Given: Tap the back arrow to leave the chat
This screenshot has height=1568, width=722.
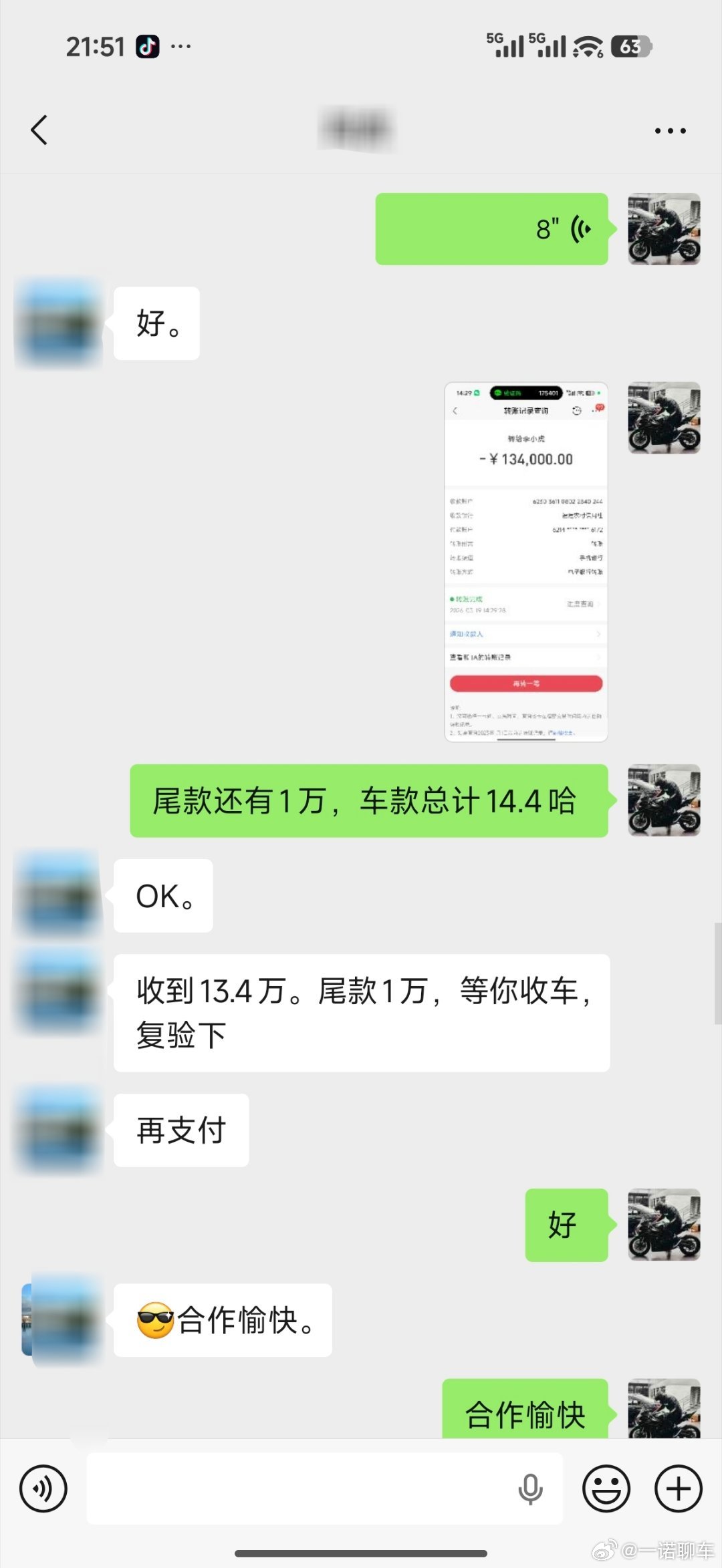Looking at the screenshot, I should pyautogui.click(x=39, y=130).
